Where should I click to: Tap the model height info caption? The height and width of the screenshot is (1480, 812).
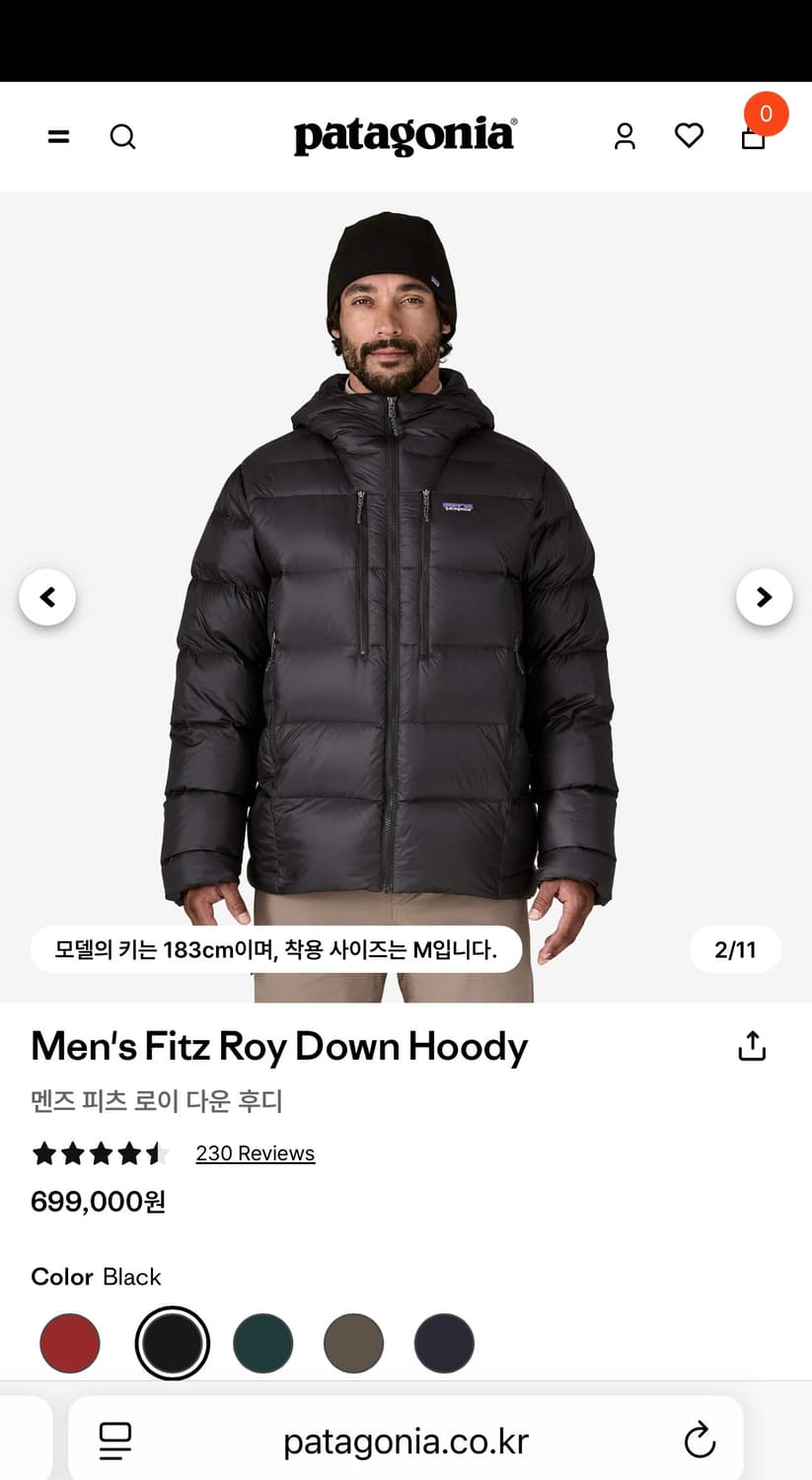tap(274, 948)
